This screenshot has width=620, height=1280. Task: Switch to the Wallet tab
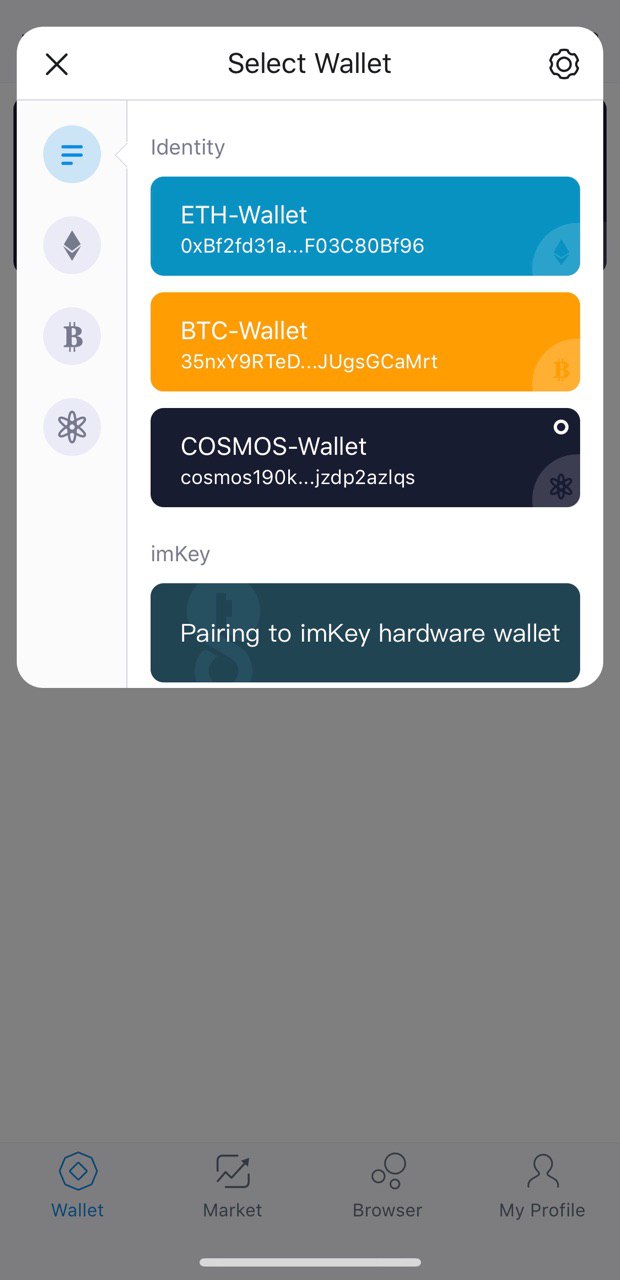point(77,1185)
